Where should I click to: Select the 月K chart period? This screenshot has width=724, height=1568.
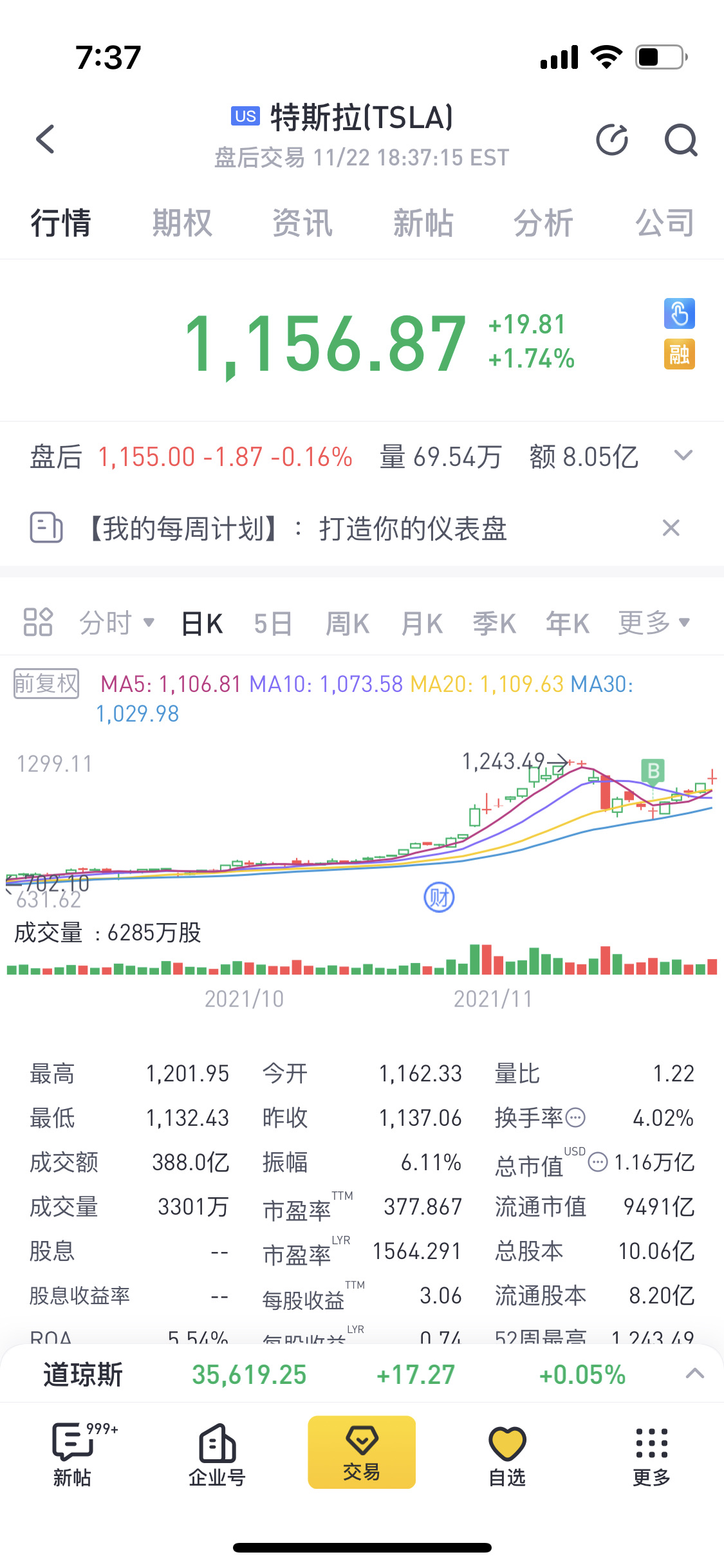click(x=422, y=624)
